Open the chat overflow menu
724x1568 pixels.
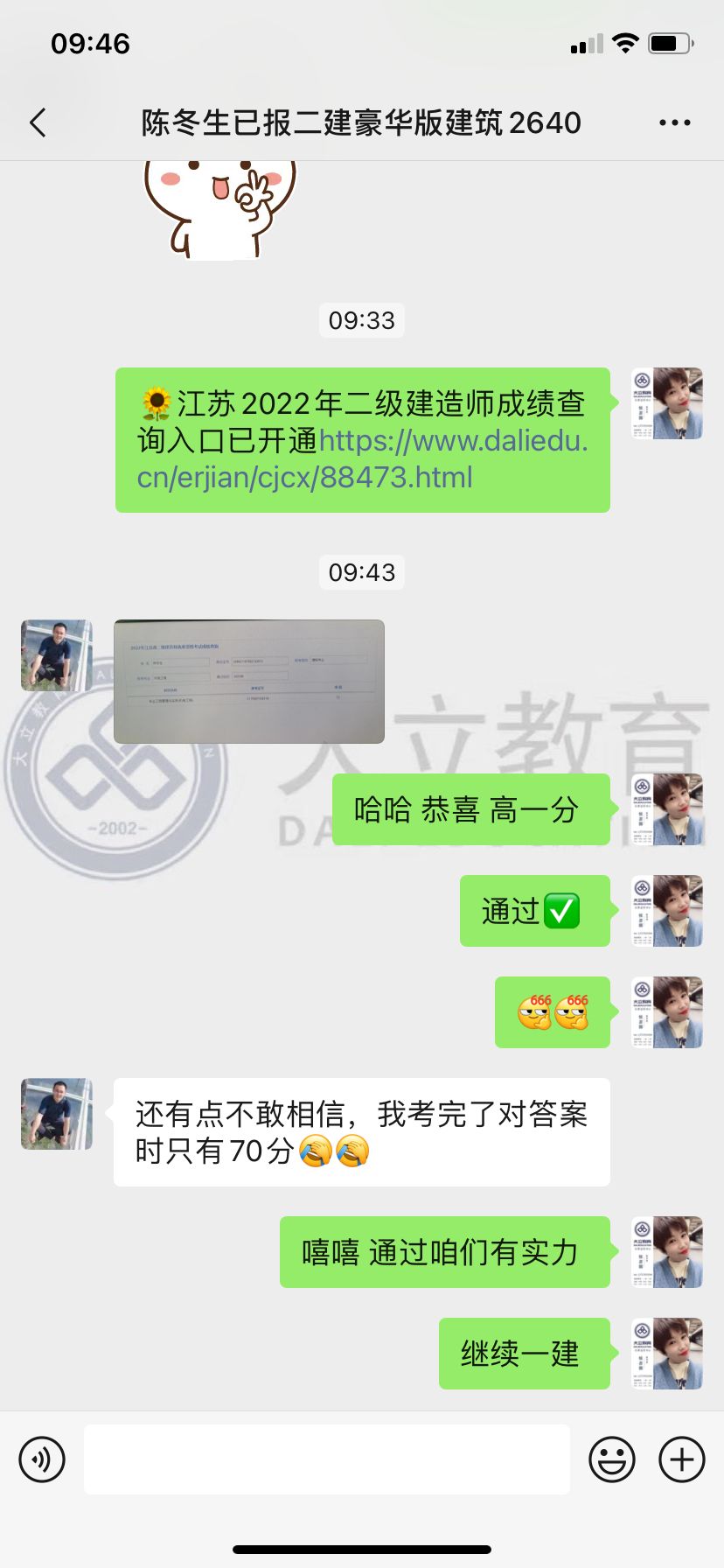pyautogui.click(x=674, y=122)
